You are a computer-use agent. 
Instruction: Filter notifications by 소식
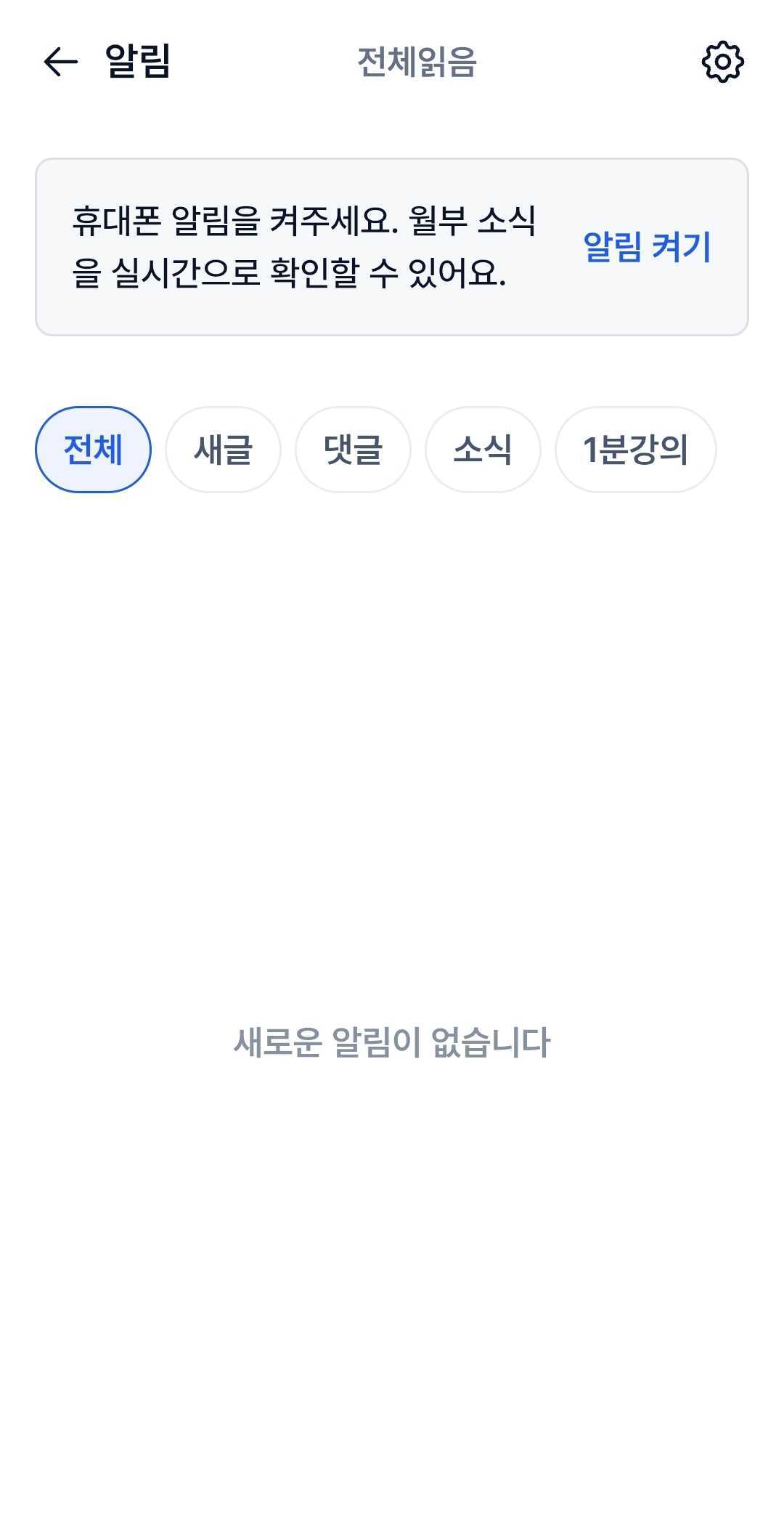click(x=483, y=450)
